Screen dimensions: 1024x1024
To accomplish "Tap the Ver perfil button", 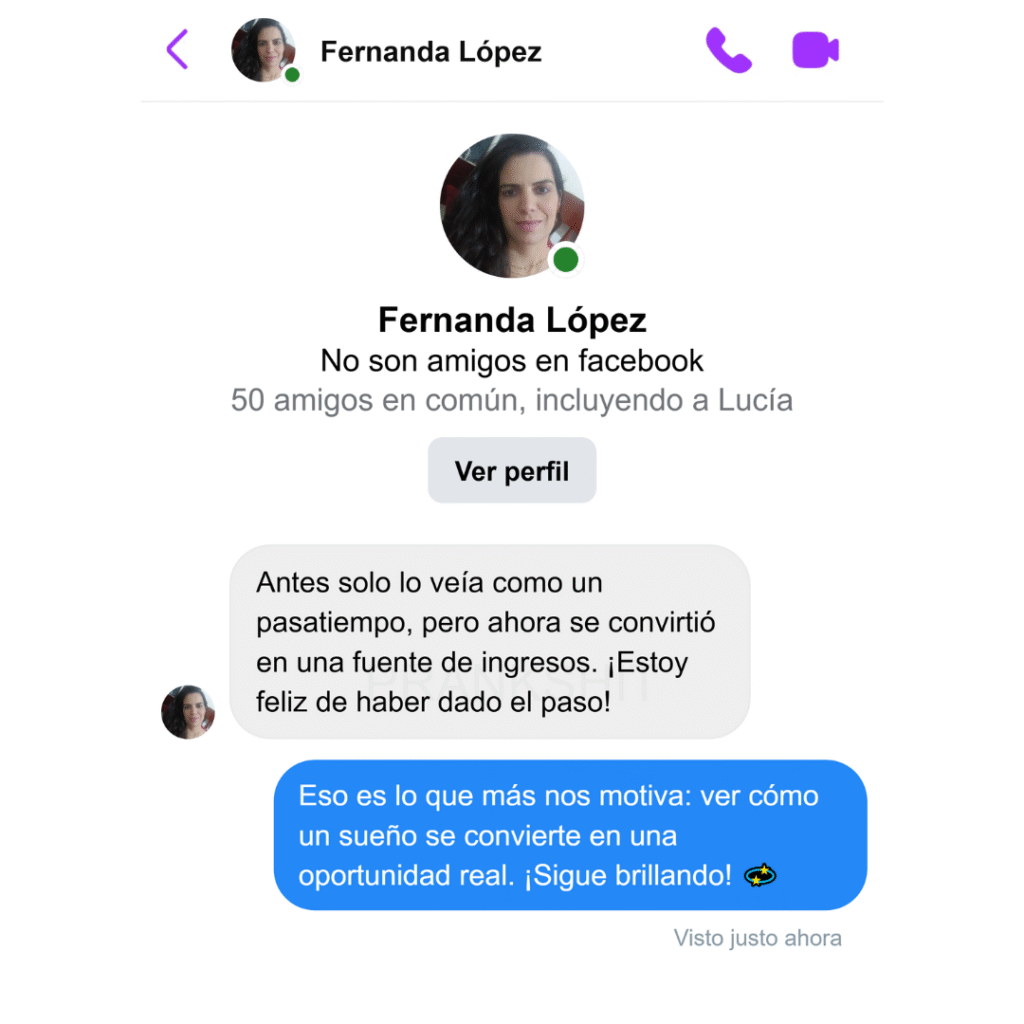I will [512, 471].
